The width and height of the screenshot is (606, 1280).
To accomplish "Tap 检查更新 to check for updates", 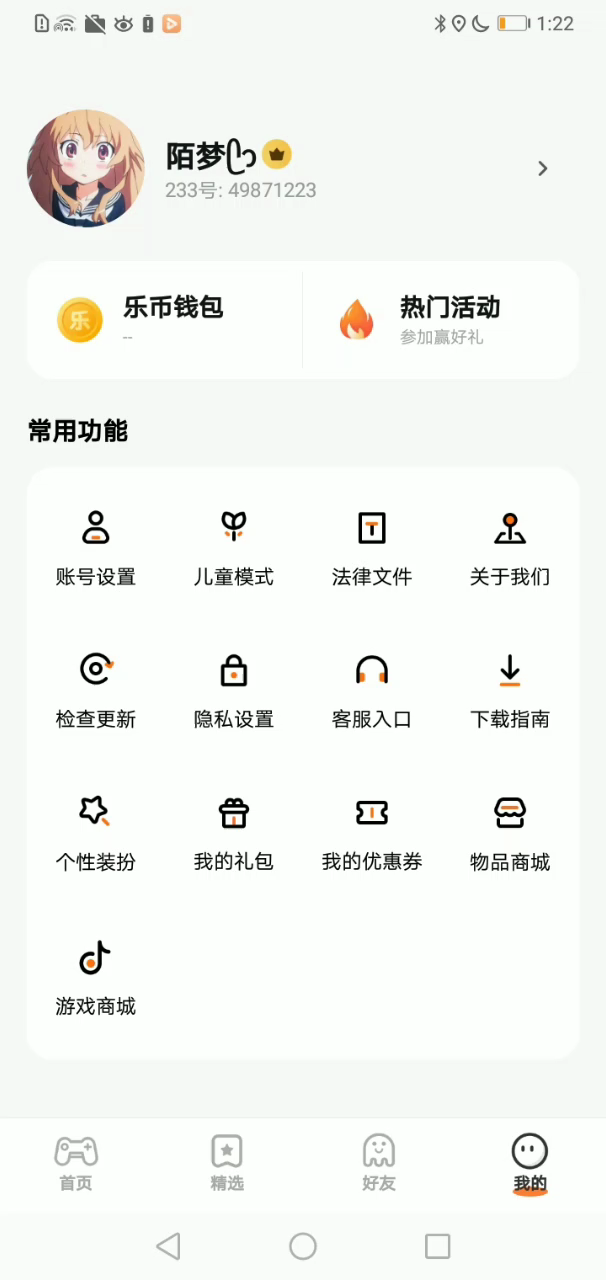I will (95, 689).
